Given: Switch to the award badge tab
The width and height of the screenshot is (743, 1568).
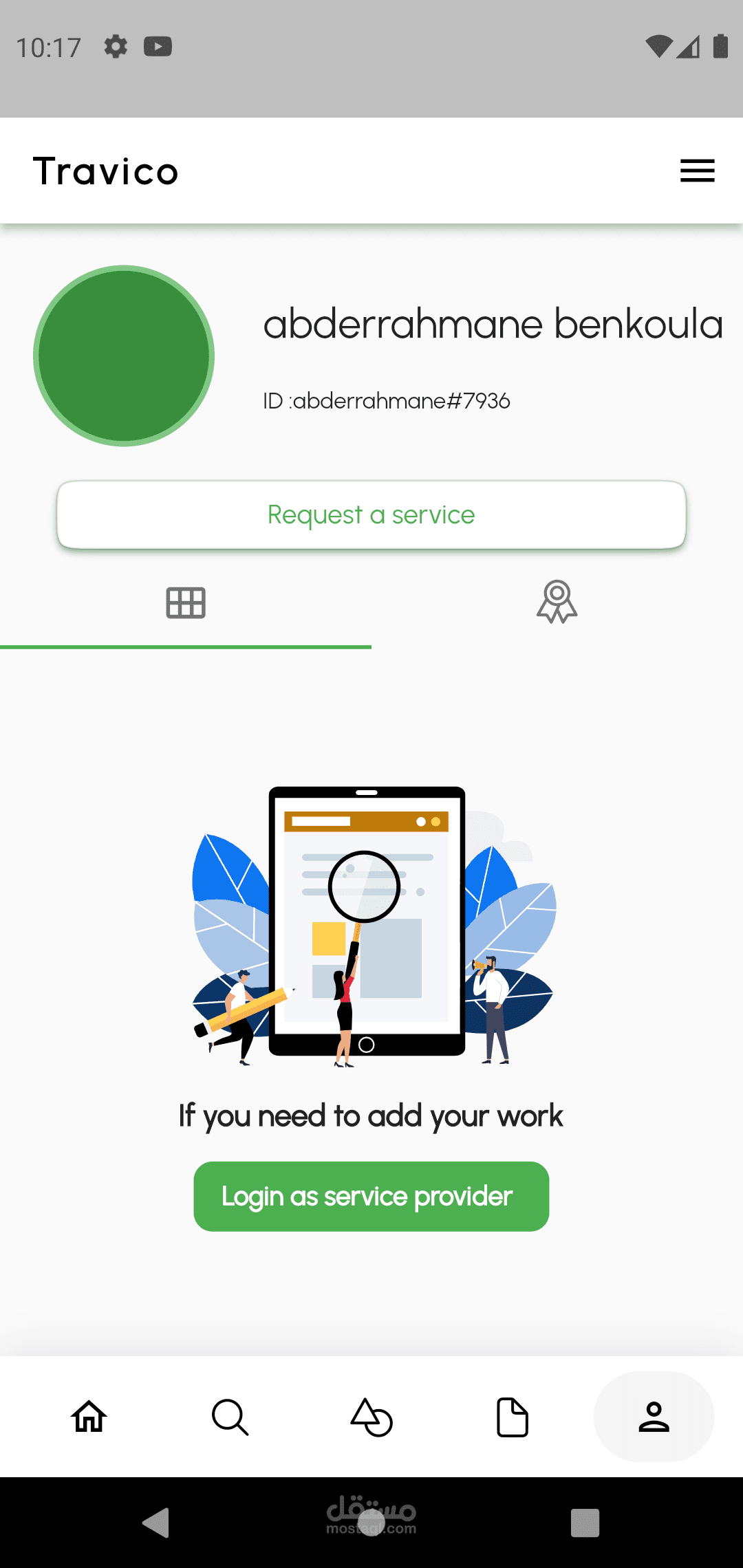Looking at the screenshot, I should (557, 602).
